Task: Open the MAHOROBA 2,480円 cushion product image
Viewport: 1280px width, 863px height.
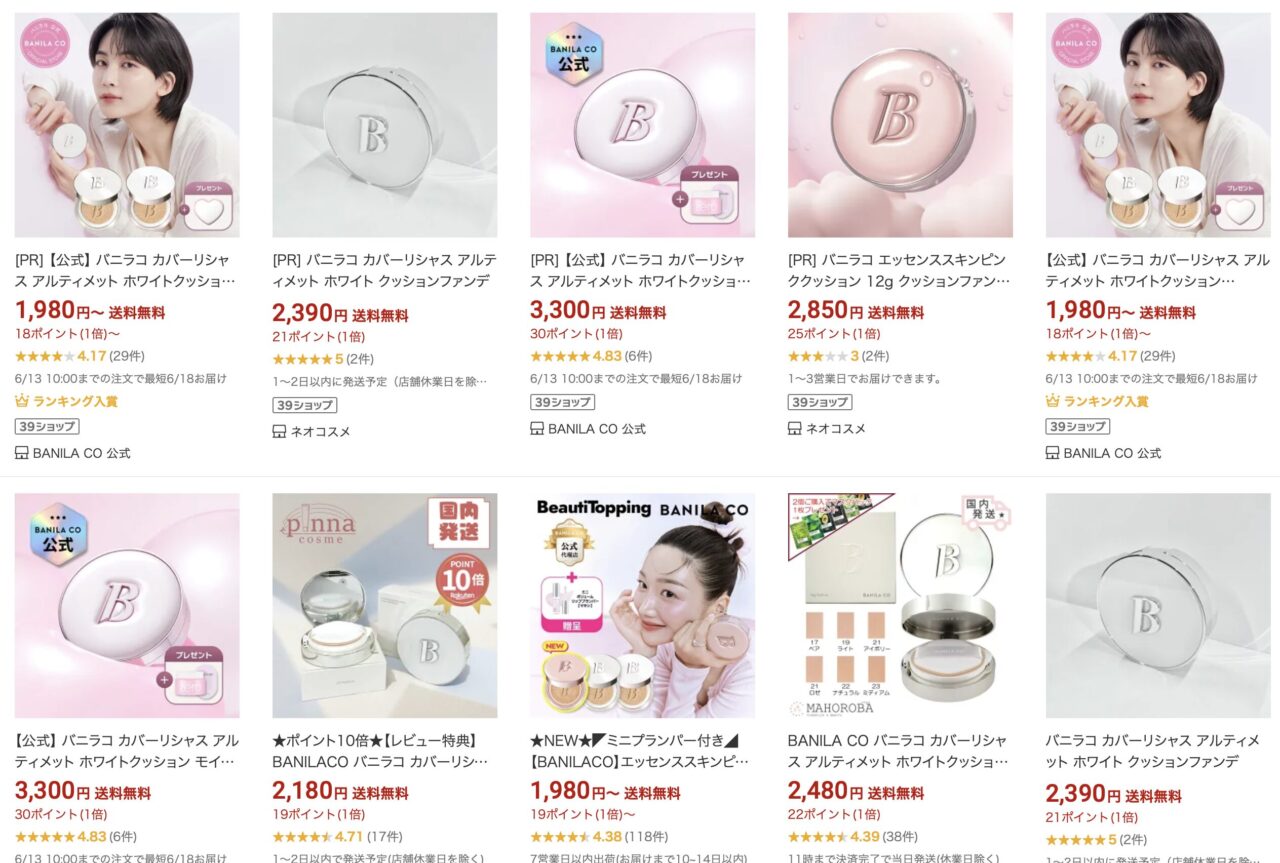Action: coord(900,605)
